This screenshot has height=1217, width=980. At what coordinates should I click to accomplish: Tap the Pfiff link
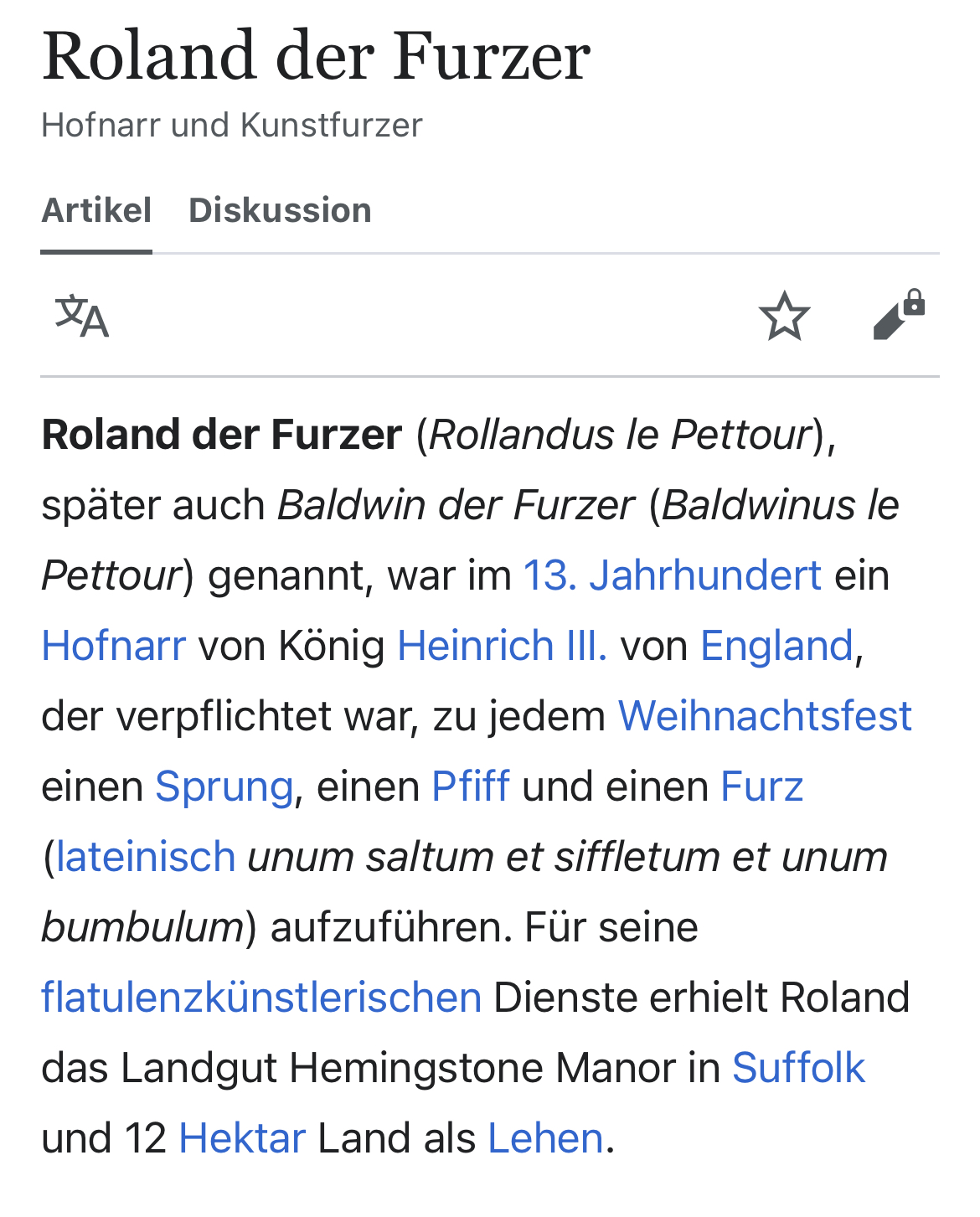click(x=471, y=787)
